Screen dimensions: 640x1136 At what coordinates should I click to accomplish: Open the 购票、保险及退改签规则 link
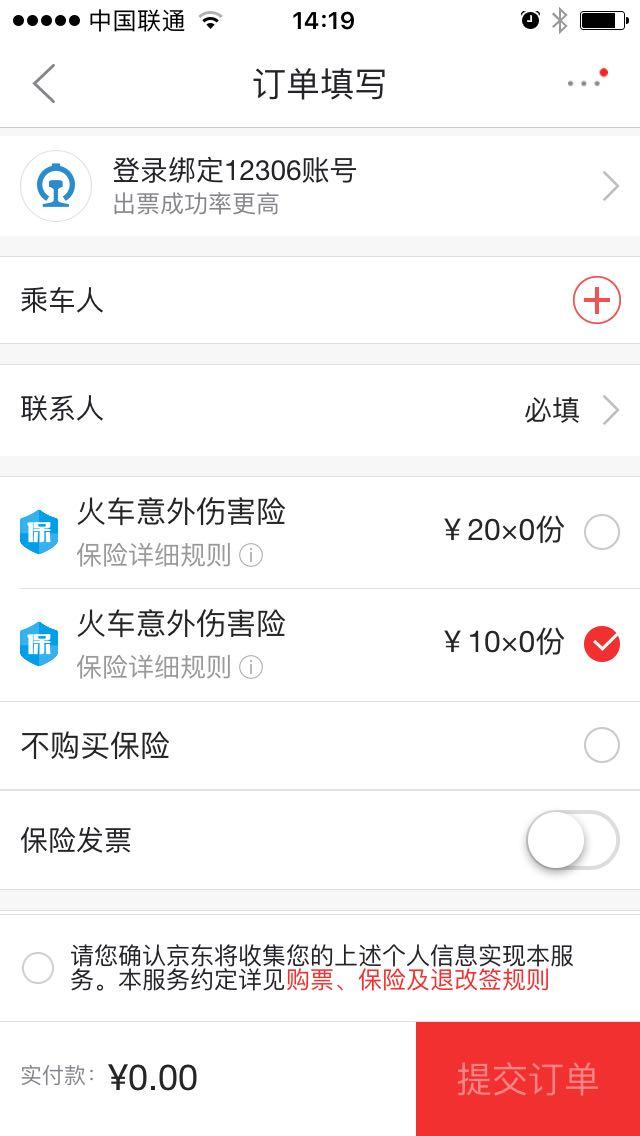click(418, 981)
